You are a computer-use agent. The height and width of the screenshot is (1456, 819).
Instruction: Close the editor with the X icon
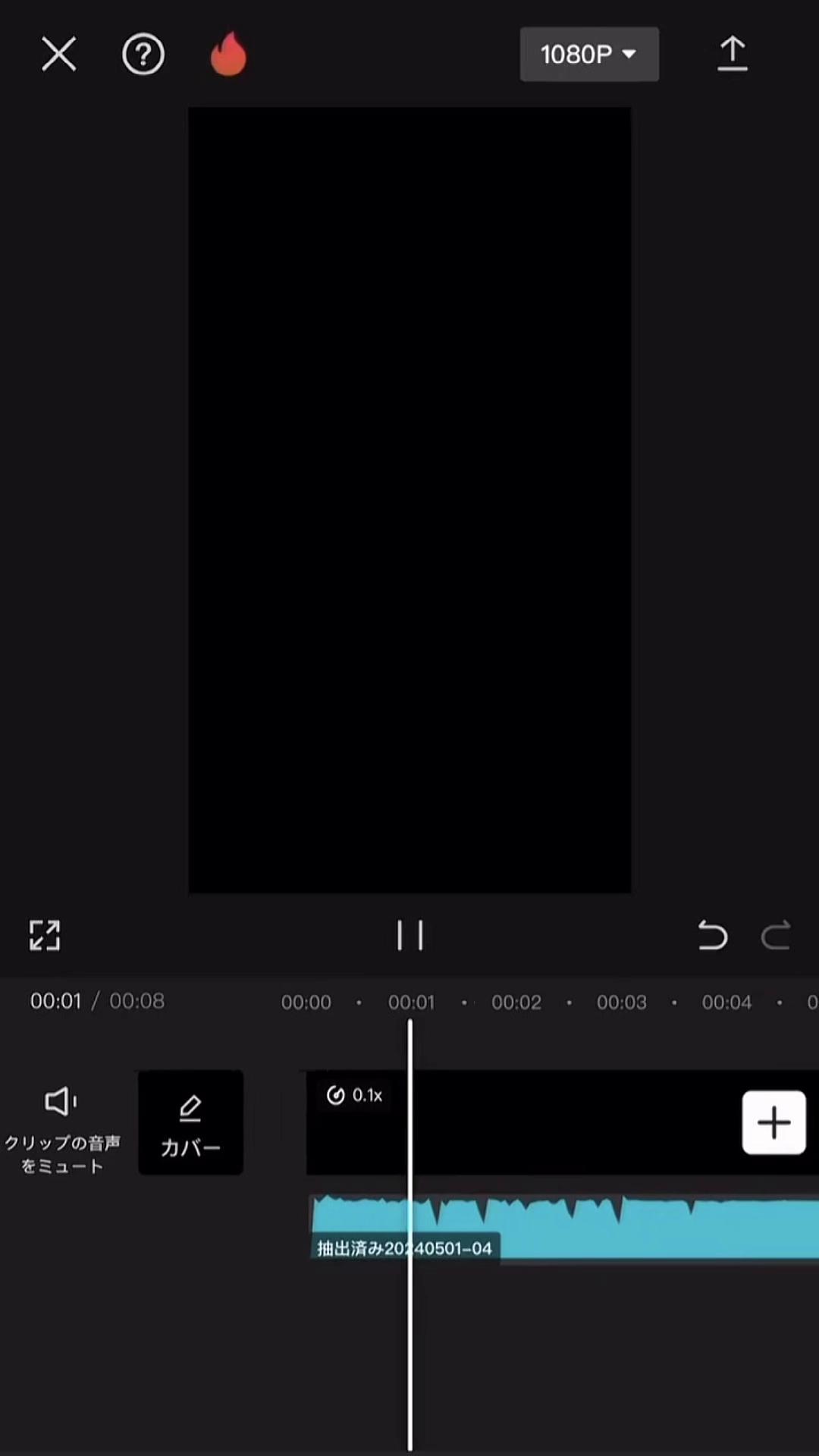pyautogui.click(x=58, y=55)
